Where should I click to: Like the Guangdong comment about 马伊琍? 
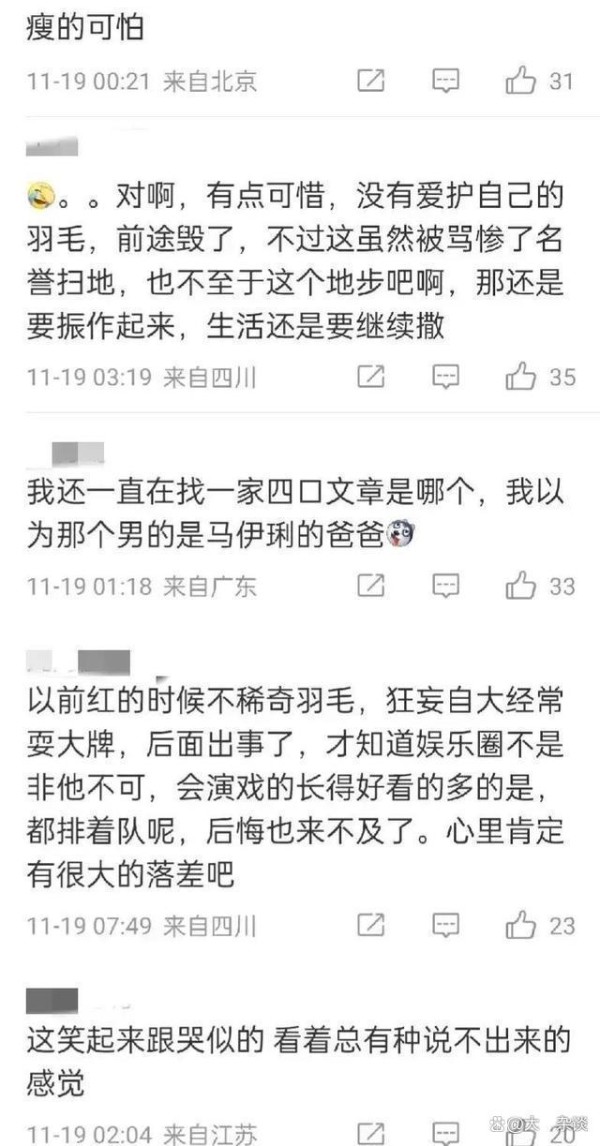tap(521, 583)
